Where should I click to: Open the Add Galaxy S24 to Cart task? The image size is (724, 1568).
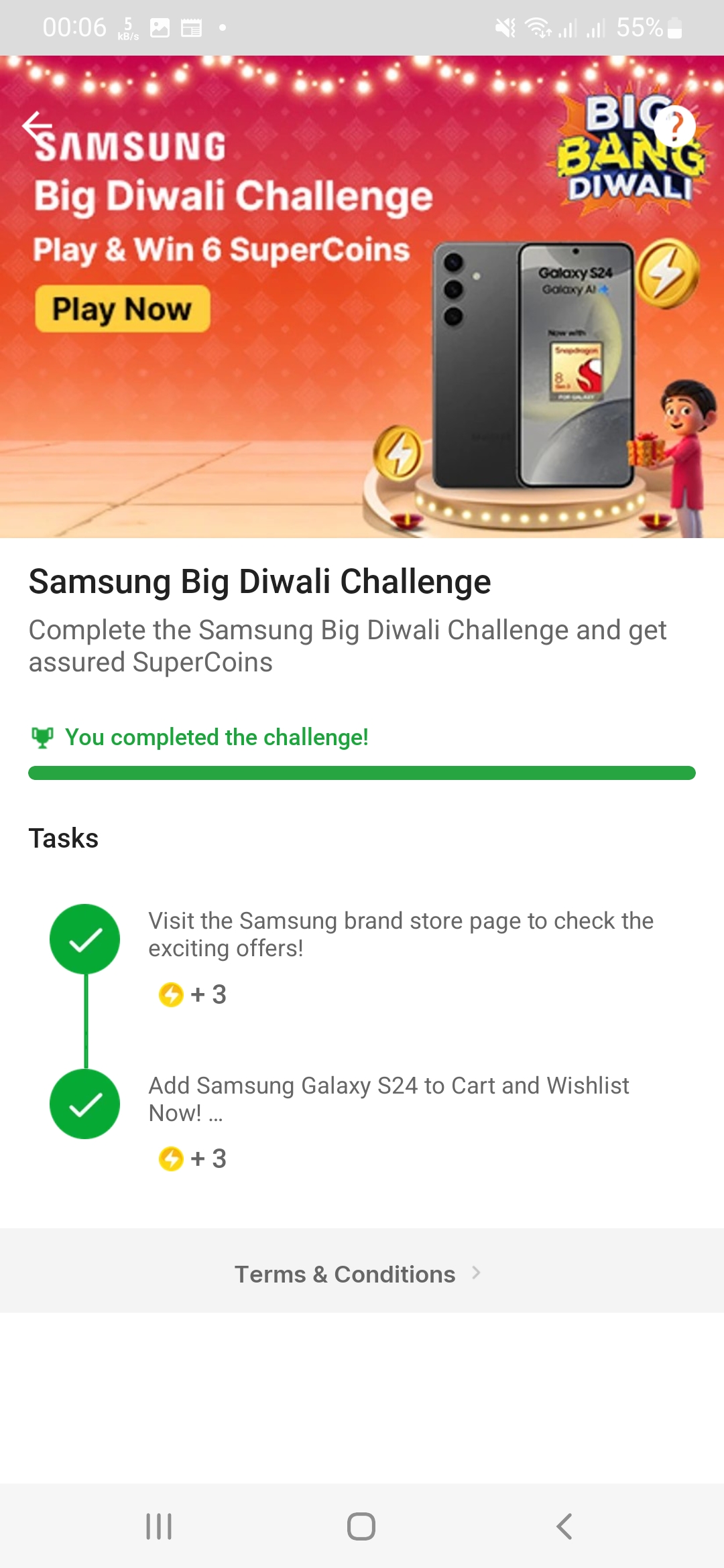point(389,1099)
